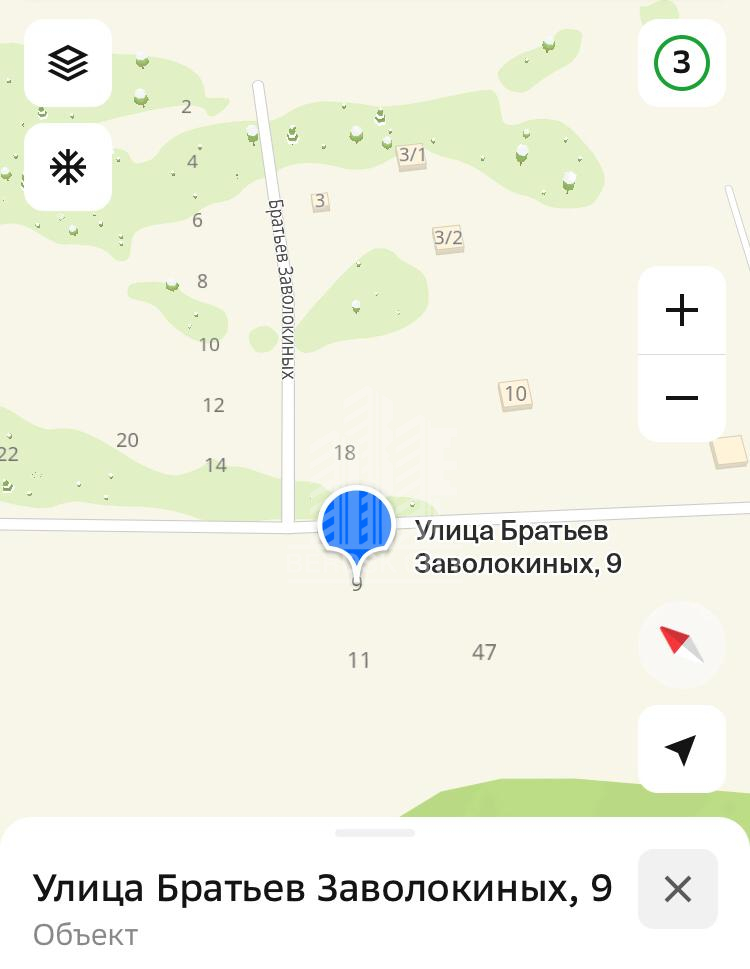Tap the blue building pin on map

tap(356, 524)
